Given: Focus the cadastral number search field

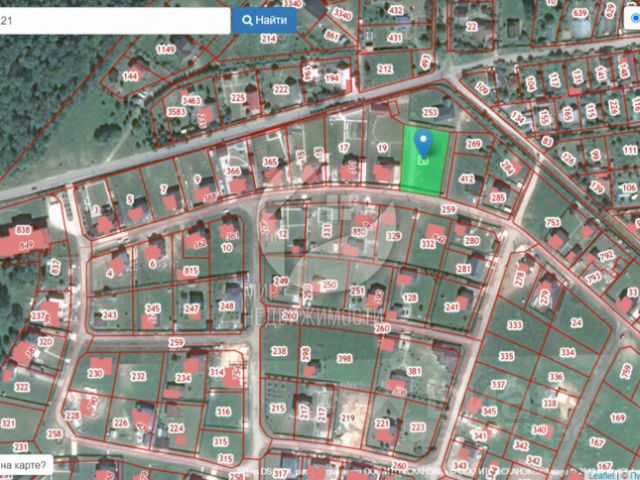Looking at the screenshot, I should coord(115,19).
